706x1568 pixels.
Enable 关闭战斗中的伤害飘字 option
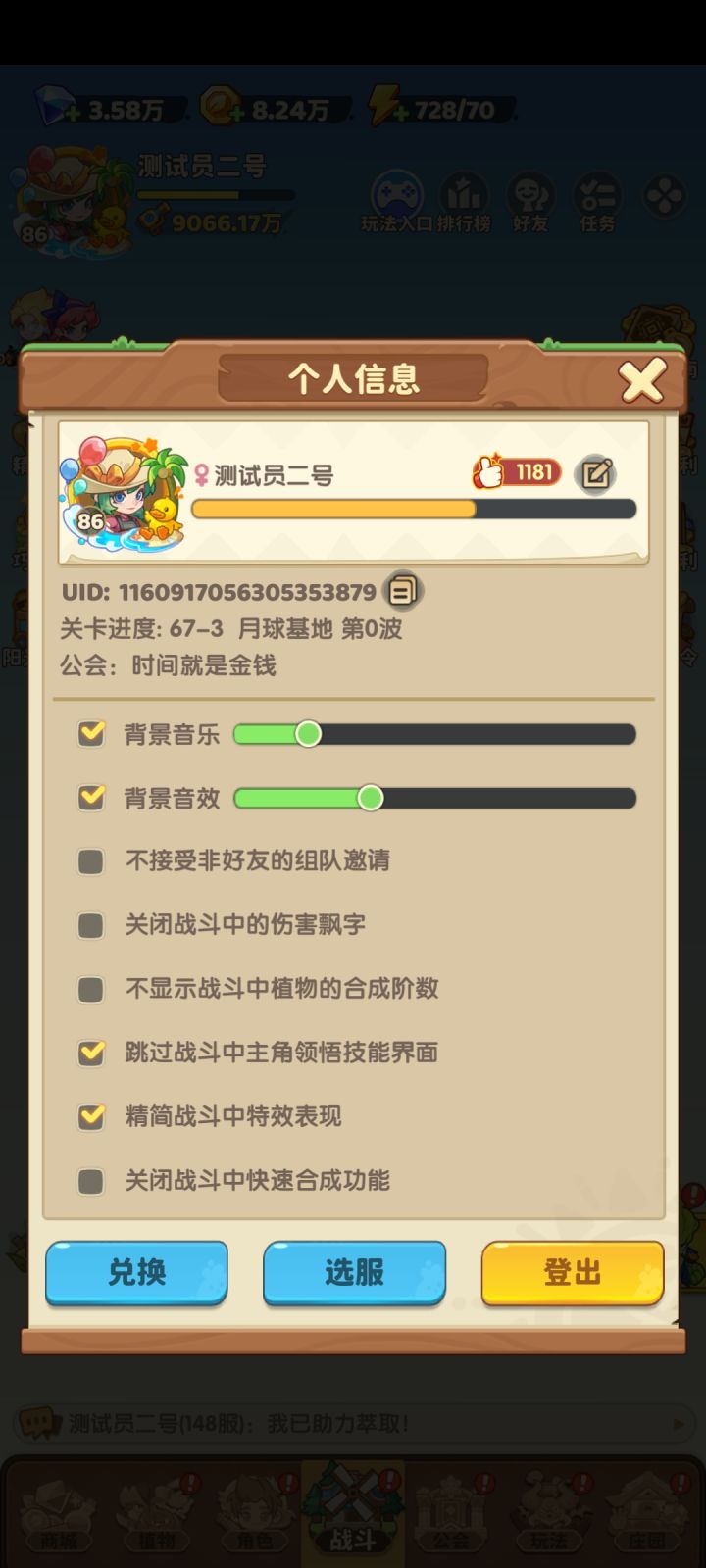[x=90, y=924]
